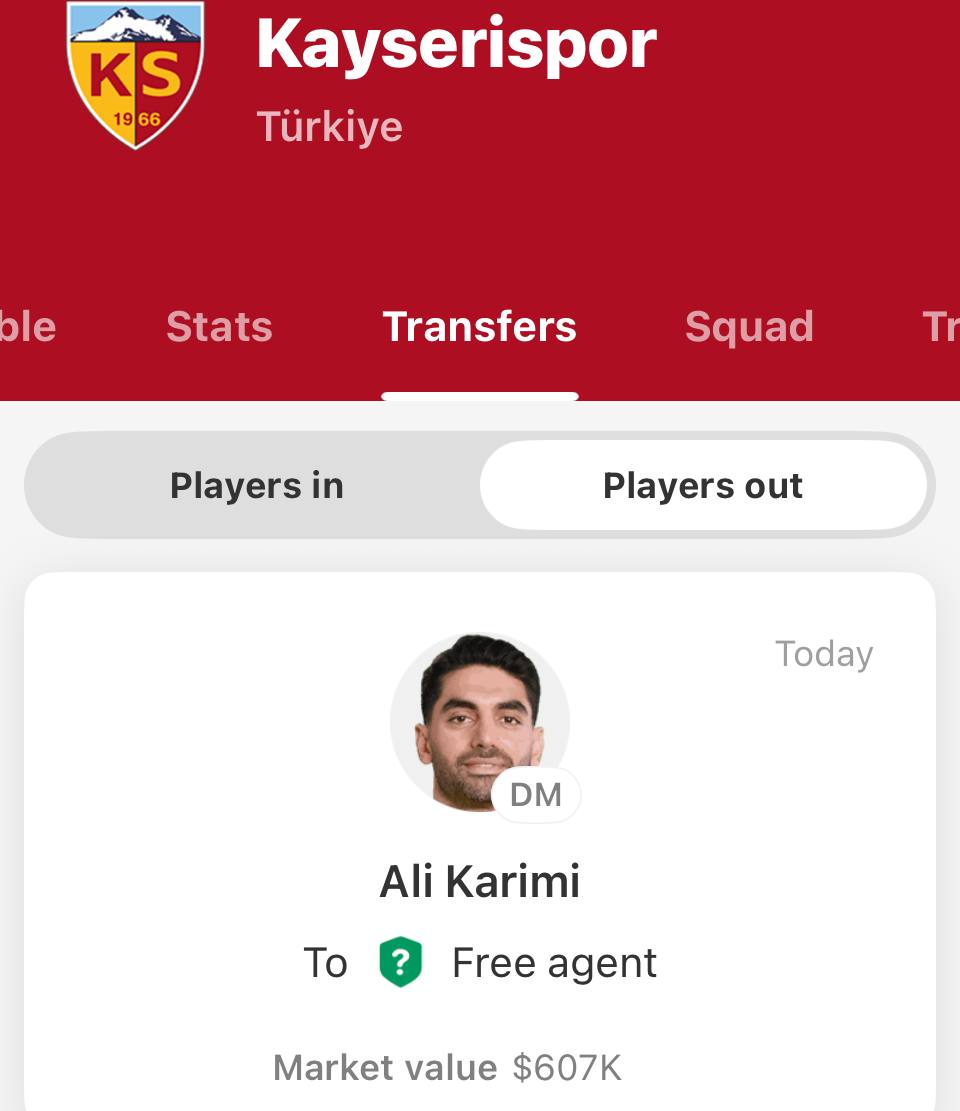The image size is (960, 1111).
Task: Switch to the Stats tab
Action: click(219, 327)
